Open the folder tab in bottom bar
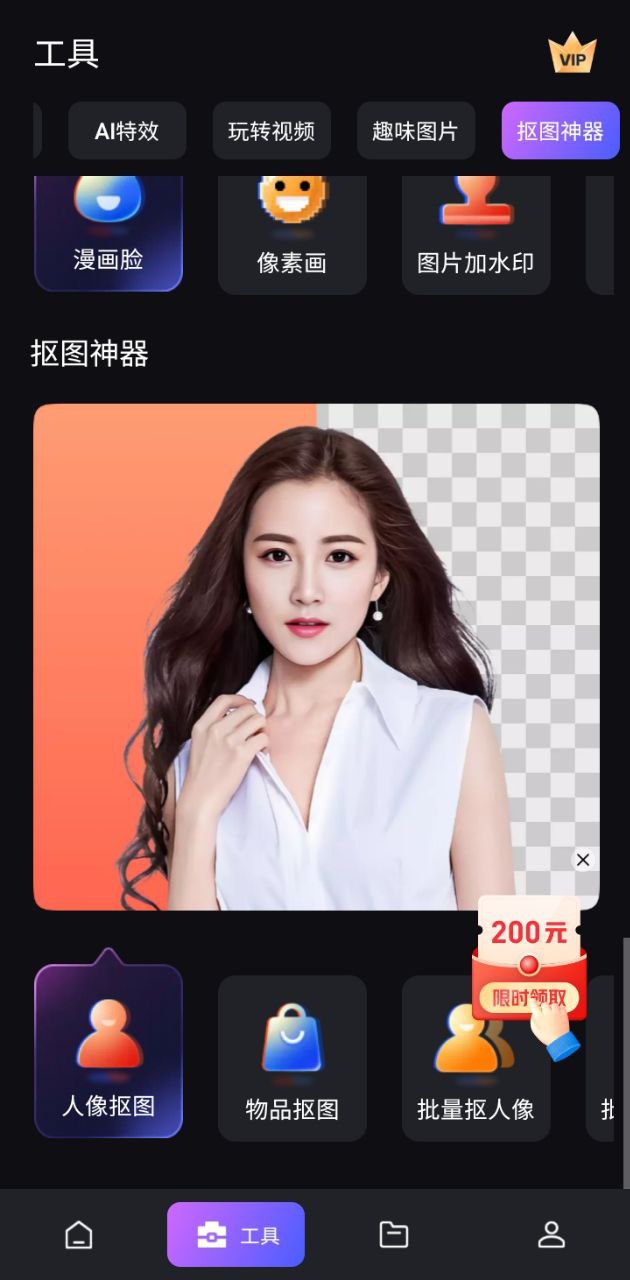The width and height of the screenshot is (630, 1280). [394, 1235]
